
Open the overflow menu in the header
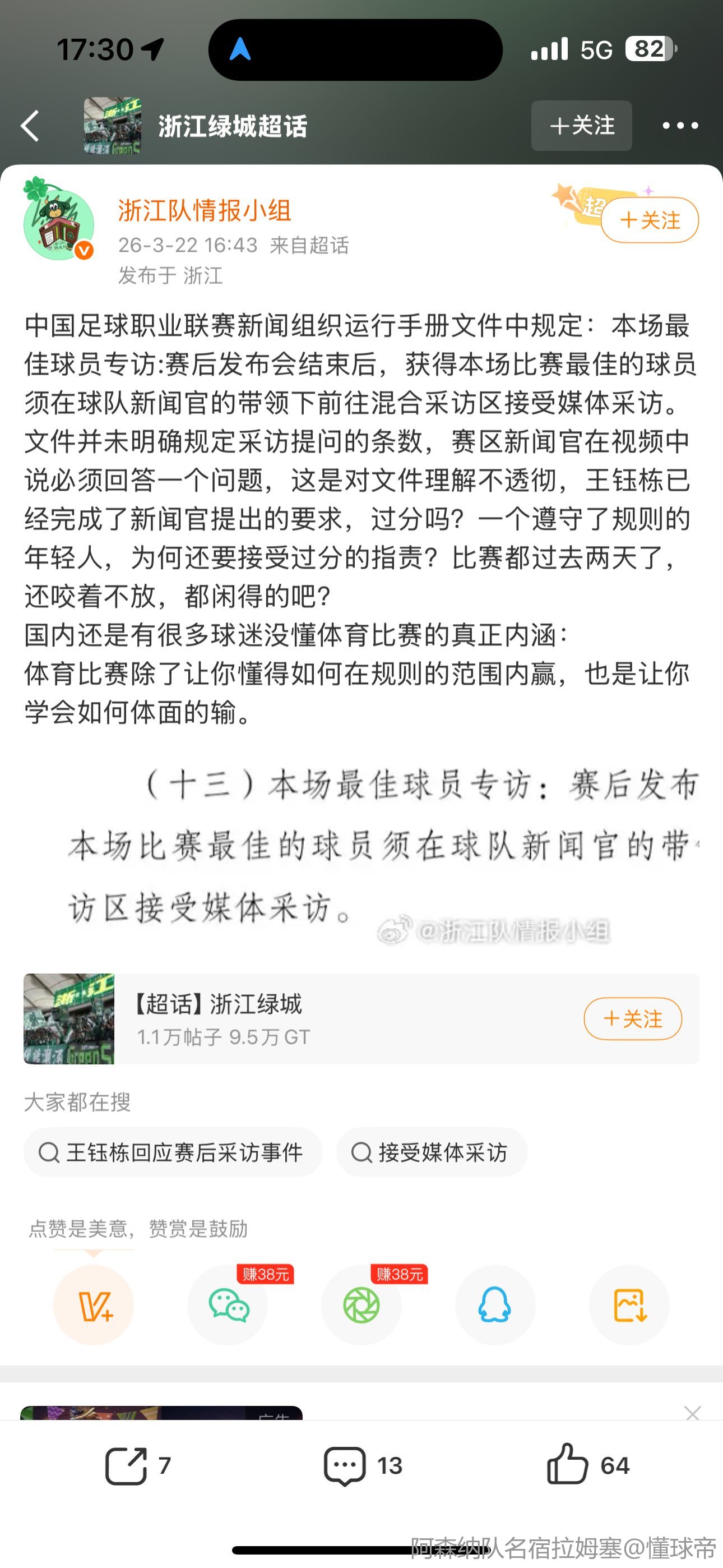[680, 126]
